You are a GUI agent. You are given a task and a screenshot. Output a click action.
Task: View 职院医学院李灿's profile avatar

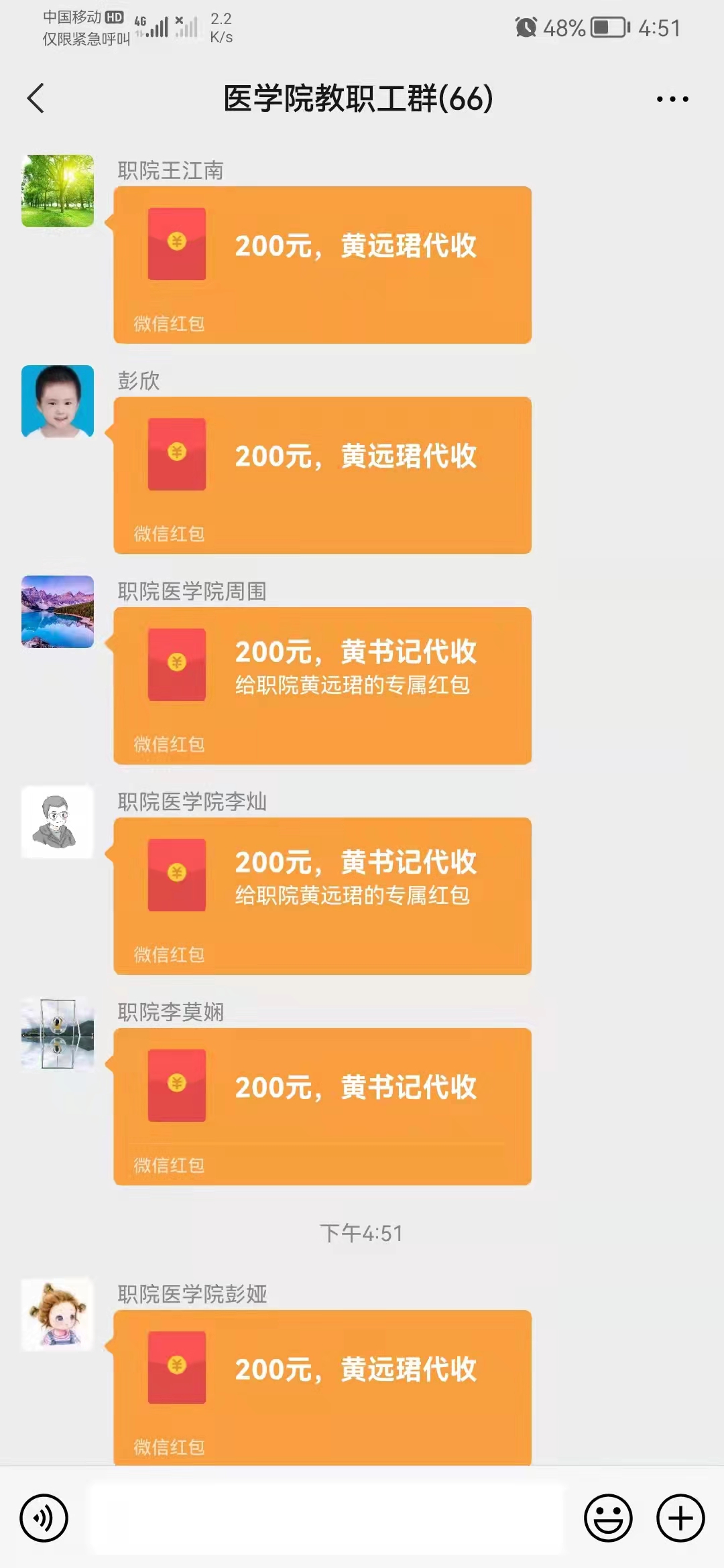coord(58,822)
